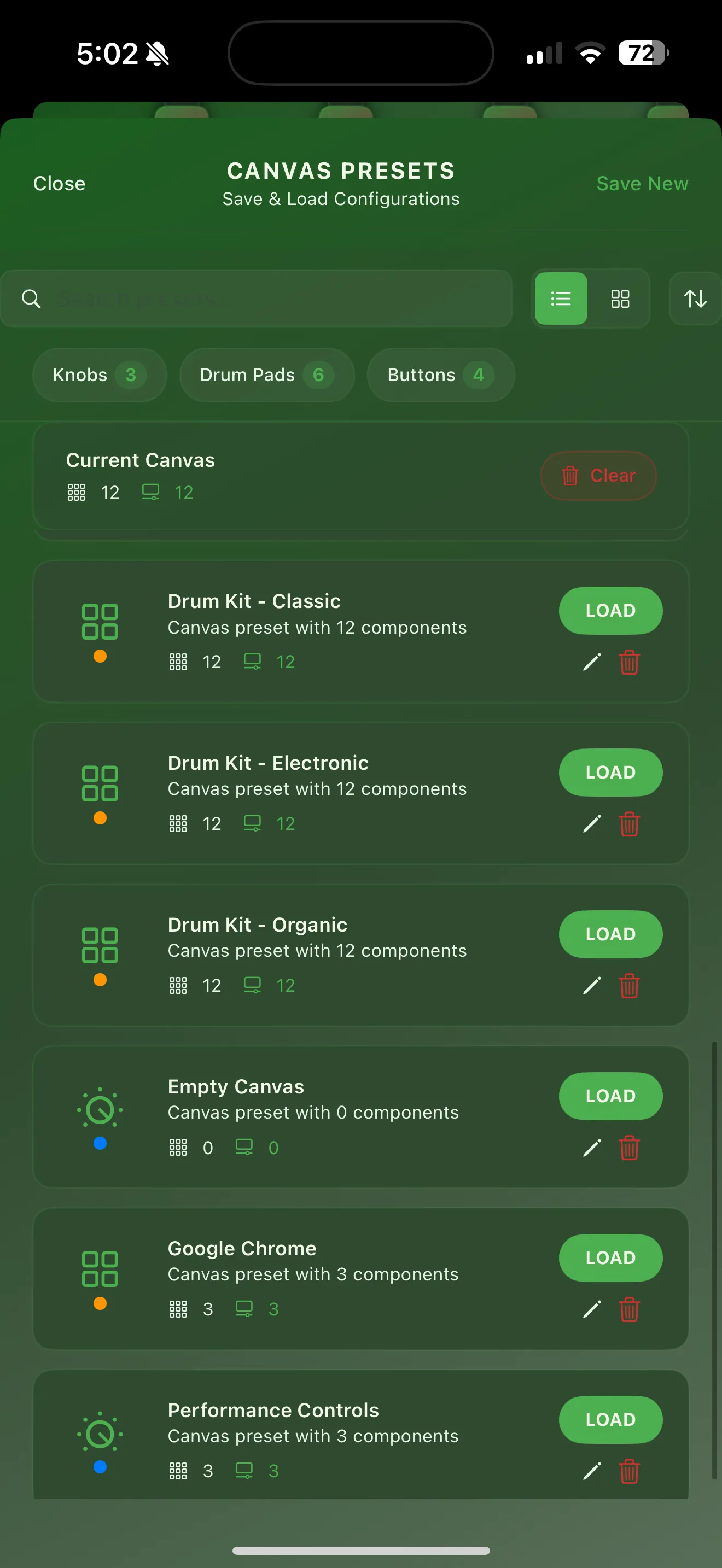This screenshot has width=722, height=1568.
Task: Load the Drum Kit - Organic preset
Action: click(610, 934)
